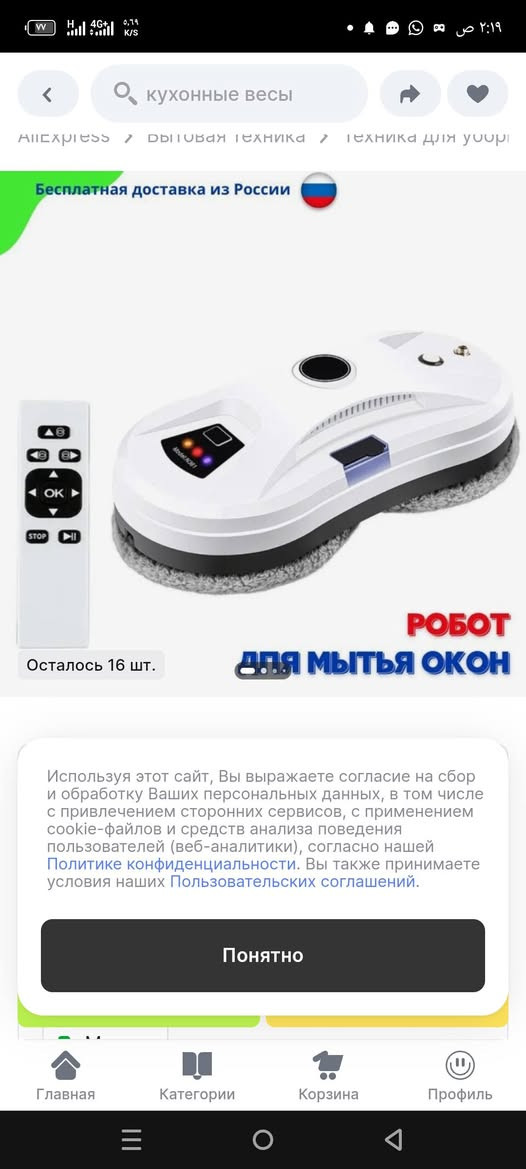Add product to favorites with heart icon
526x1169 pixels.
(x=478, y=94)
